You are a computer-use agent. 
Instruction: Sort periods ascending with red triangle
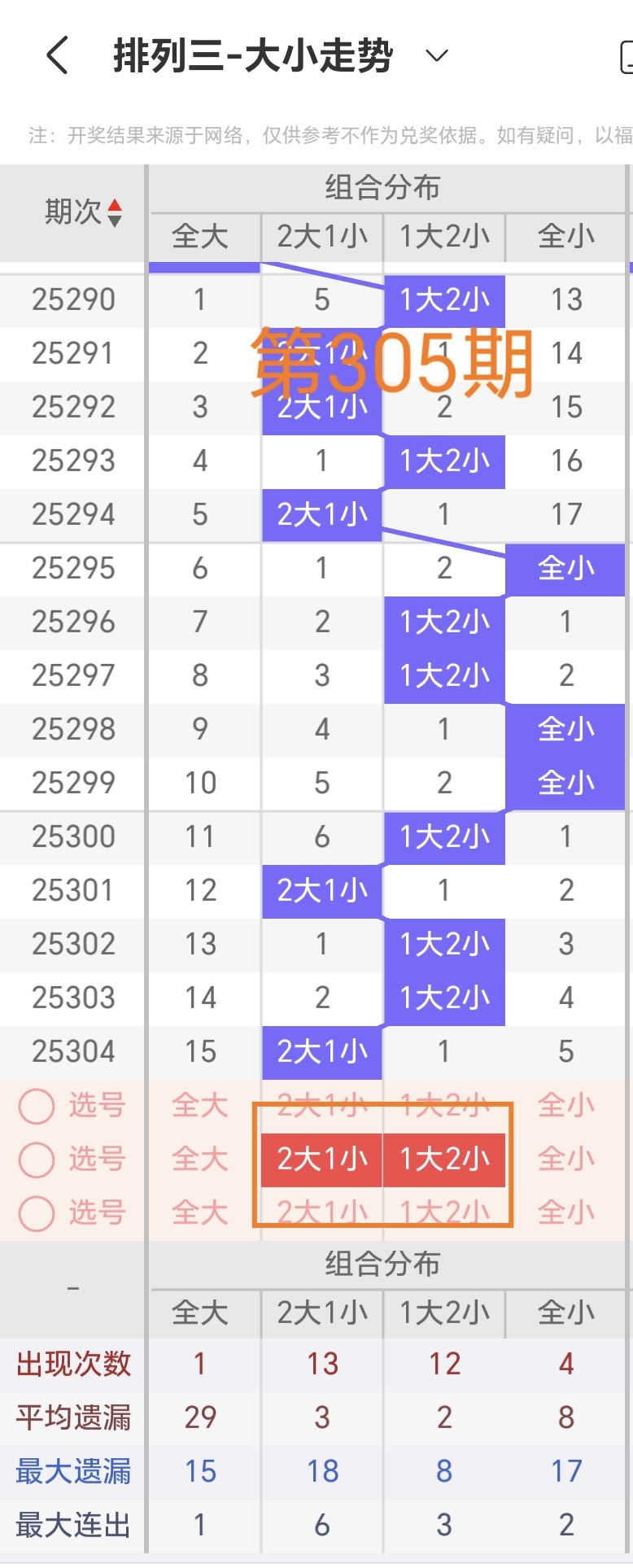tap(116, 204)
